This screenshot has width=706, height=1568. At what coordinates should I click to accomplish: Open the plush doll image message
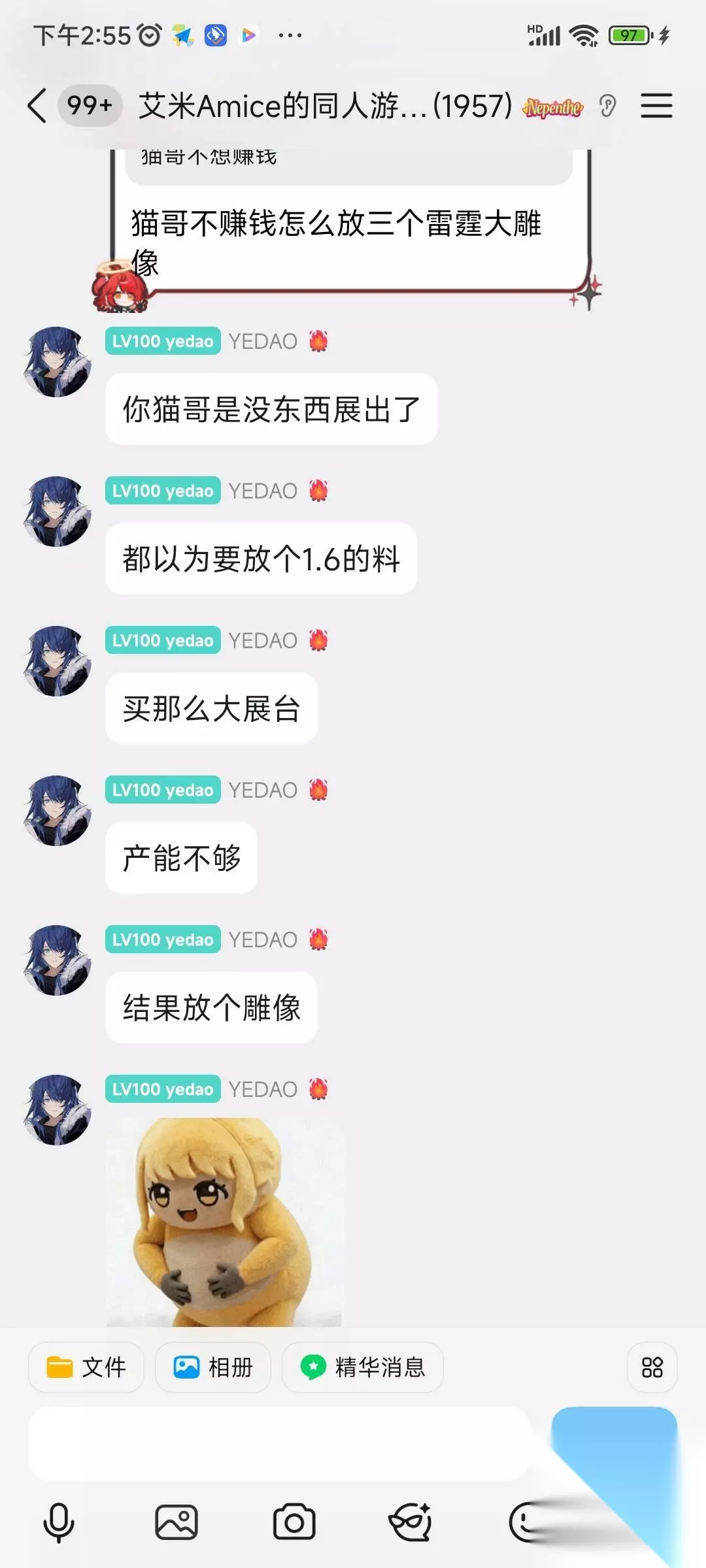pyautogui.click(x=224, y=1222)
